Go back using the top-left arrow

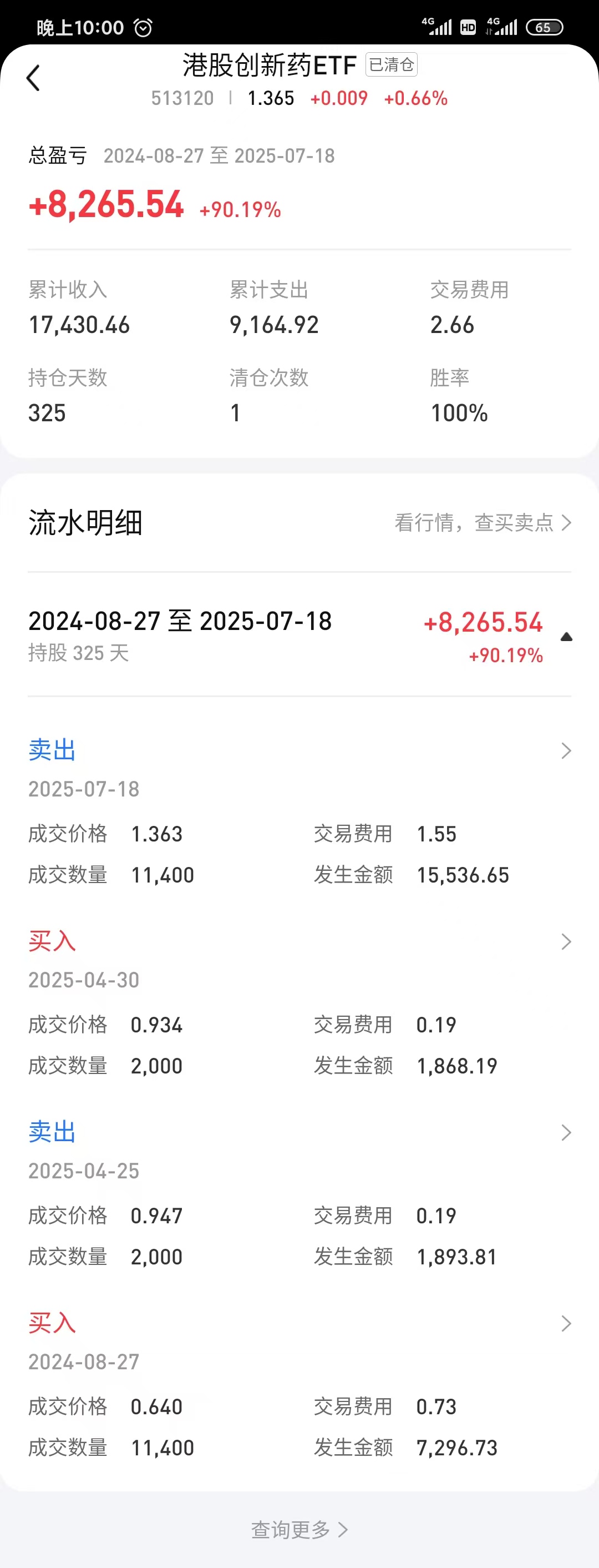click(33, 78)
